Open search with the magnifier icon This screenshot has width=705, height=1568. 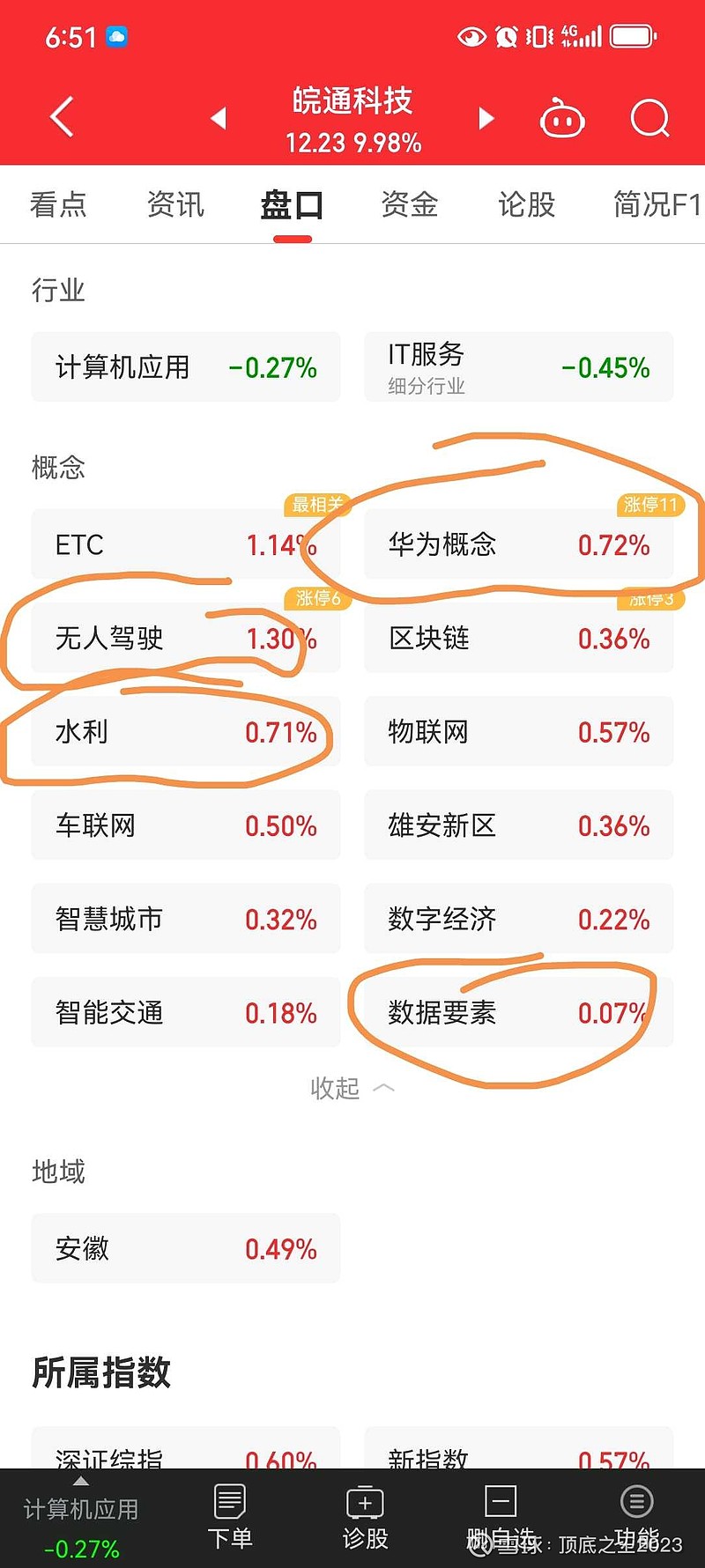[x=650, y=118]
